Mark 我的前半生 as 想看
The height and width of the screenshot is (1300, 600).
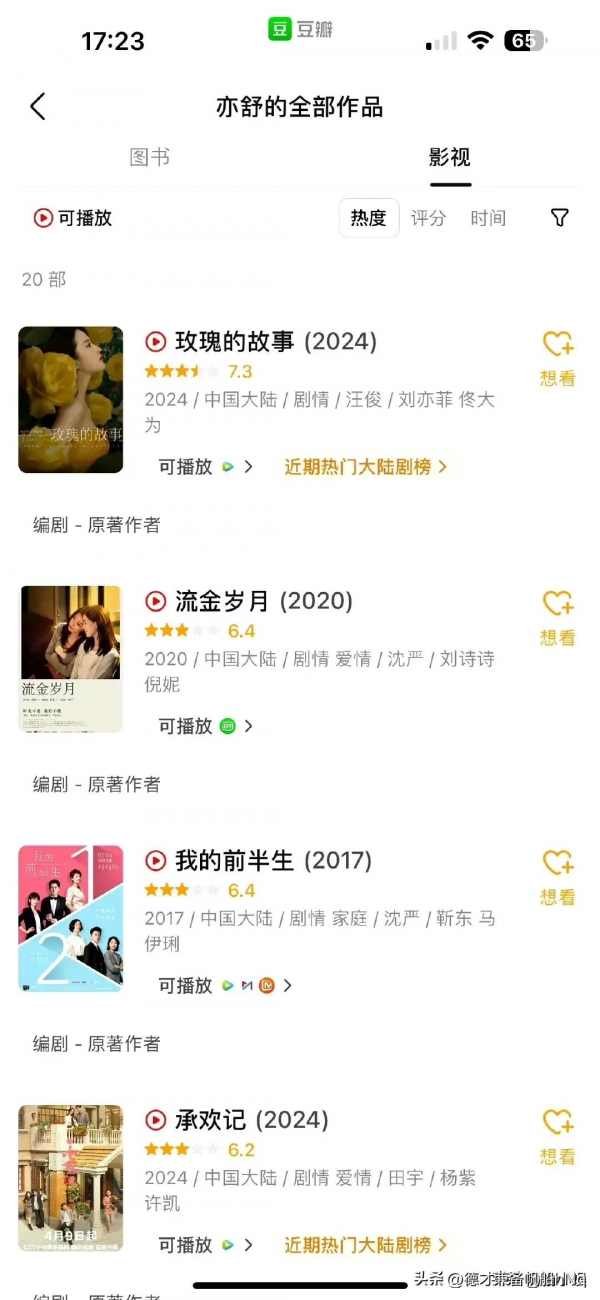(x=557, y=877)
